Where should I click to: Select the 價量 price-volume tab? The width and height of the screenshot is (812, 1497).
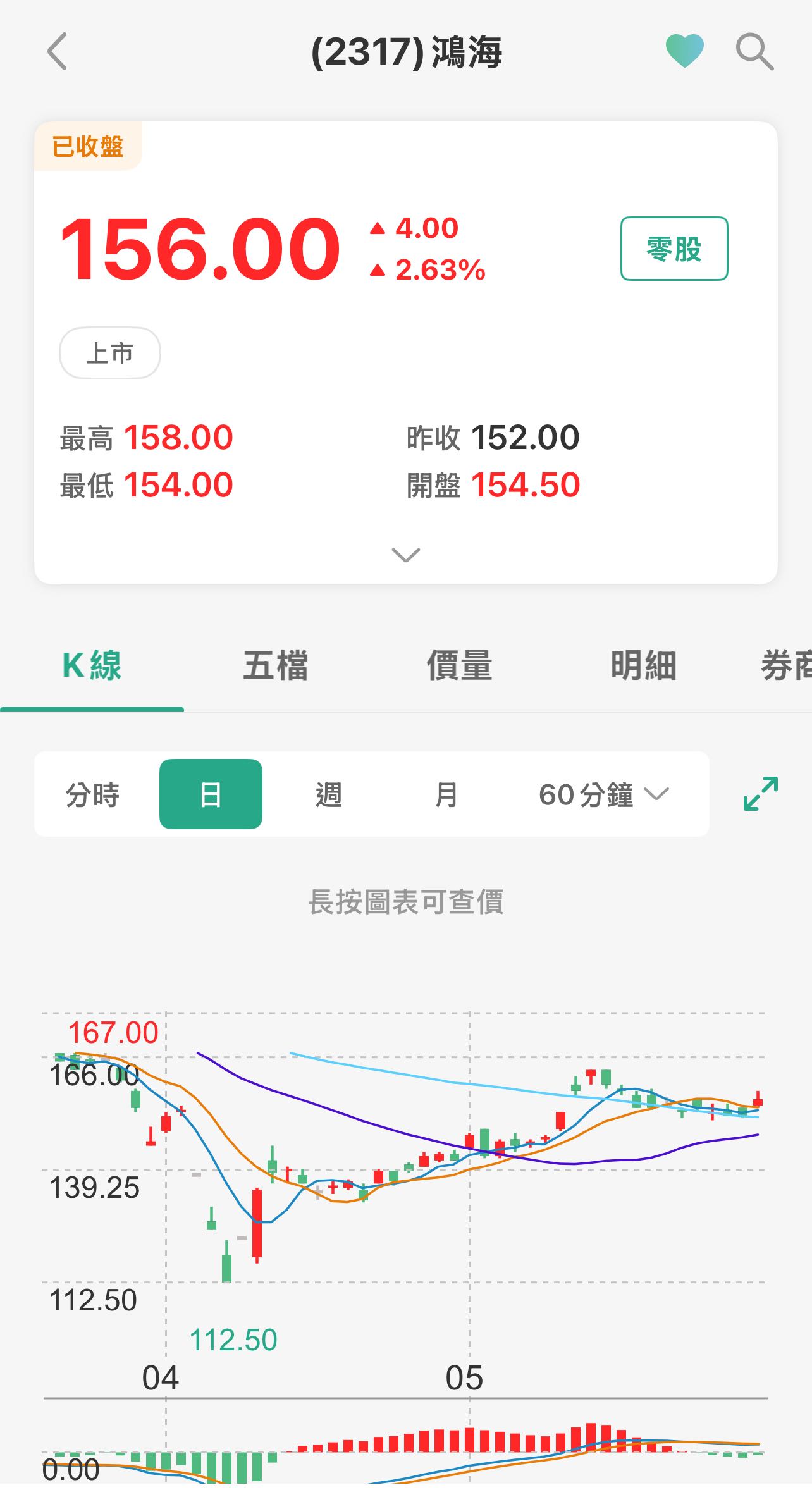[x=458, y=666]
